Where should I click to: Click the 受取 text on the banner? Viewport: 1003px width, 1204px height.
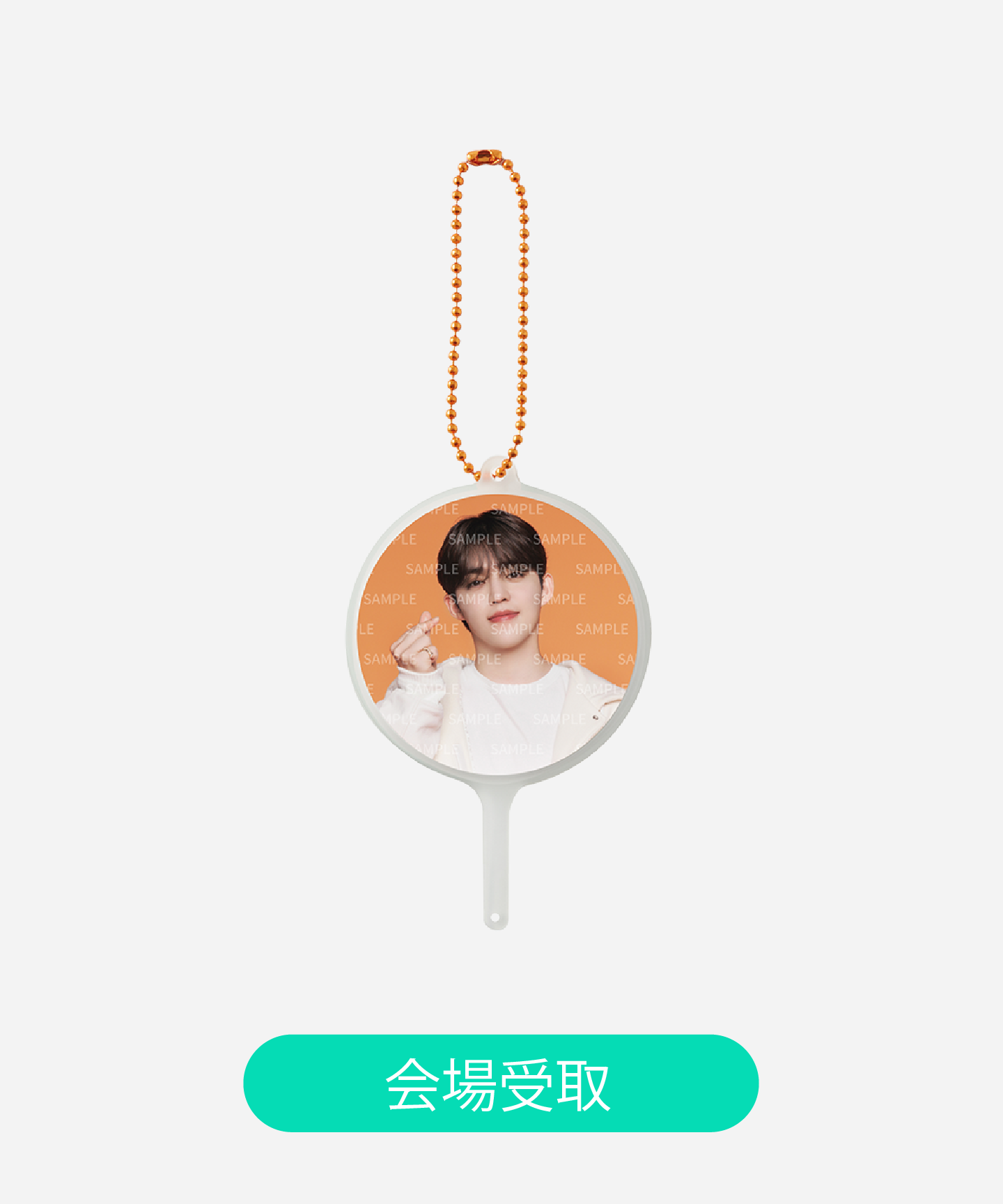tap(557, 1083)
